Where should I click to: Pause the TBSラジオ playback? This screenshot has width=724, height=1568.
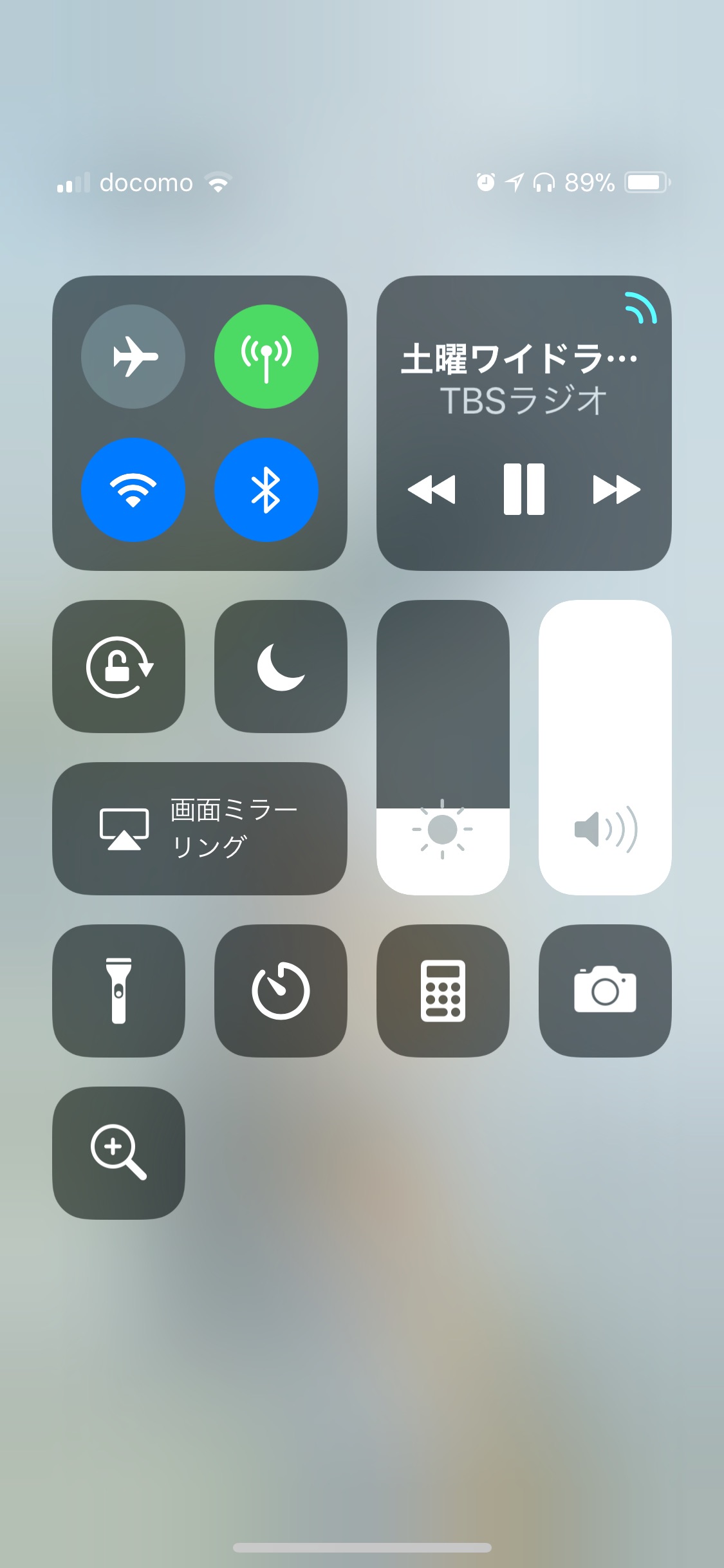click(x=524, y=489)
